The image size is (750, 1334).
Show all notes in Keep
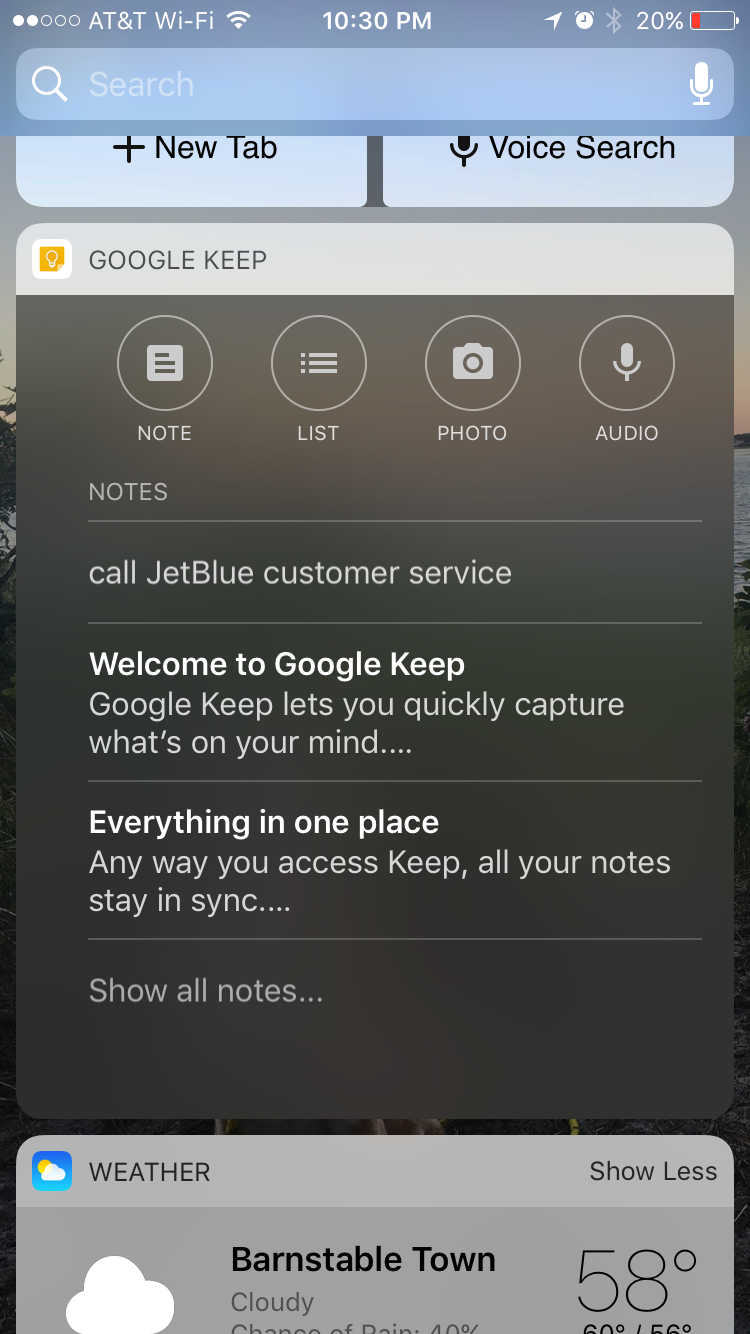click(x=206, y=991)
